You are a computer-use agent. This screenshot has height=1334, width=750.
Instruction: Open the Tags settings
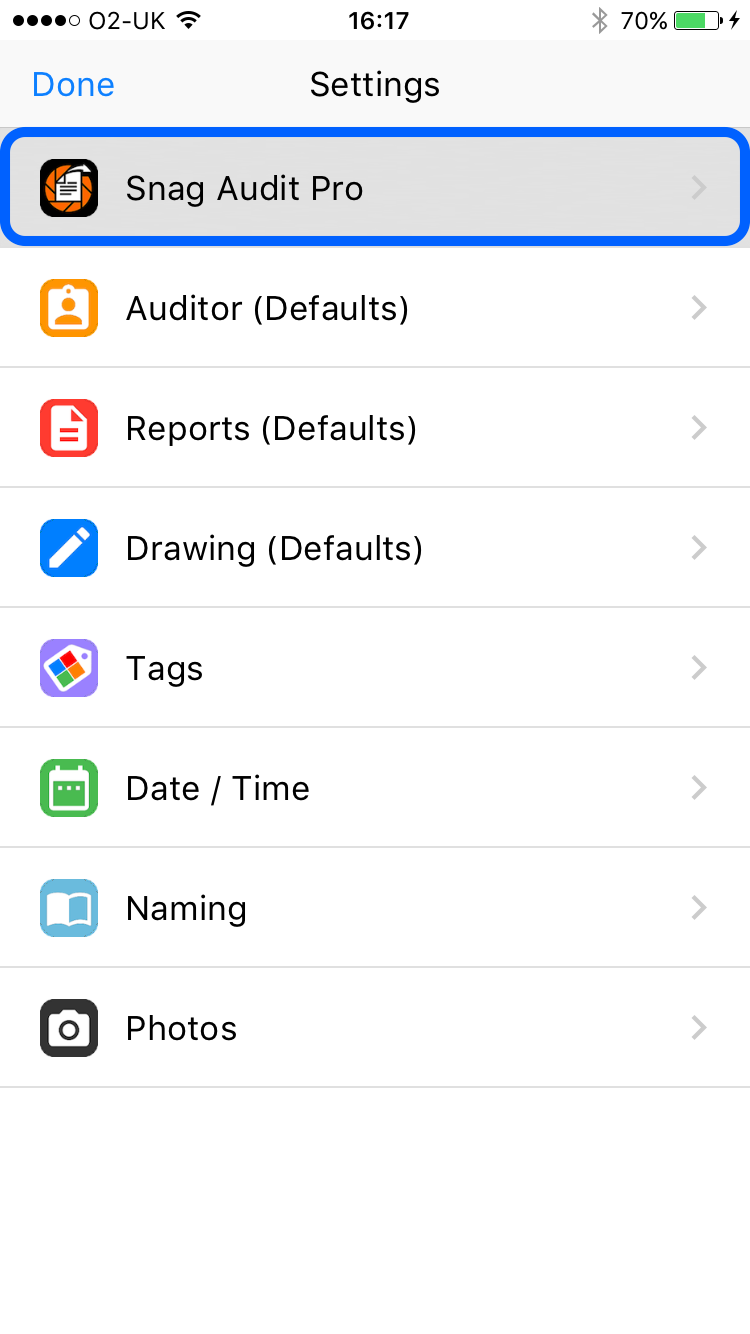point(375,668)
